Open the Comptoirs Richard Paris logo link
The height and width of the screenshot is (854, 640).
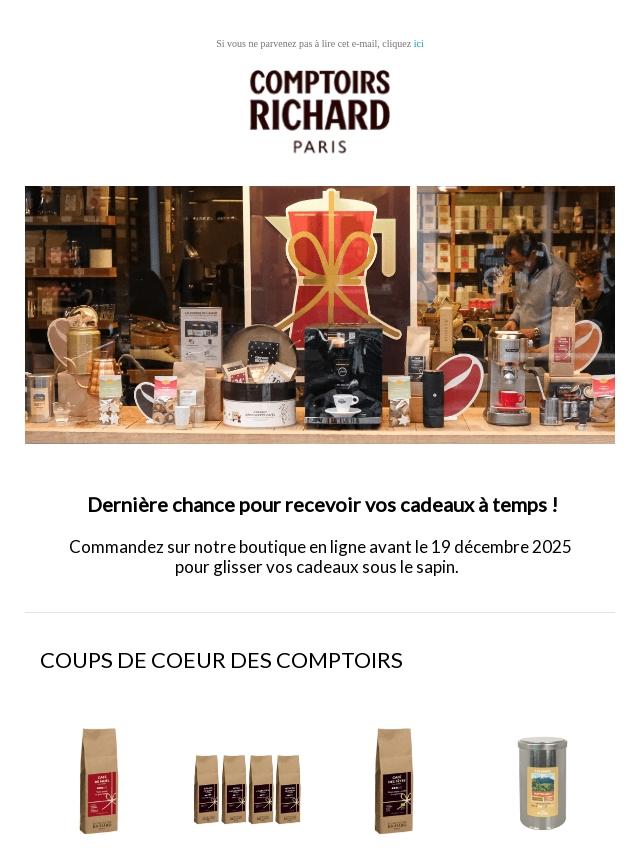[320, 110]
